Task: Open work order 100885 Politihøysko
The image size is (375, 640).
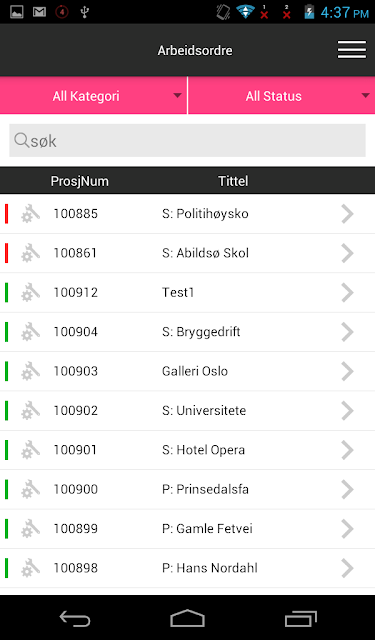Action: coord(187,214)
